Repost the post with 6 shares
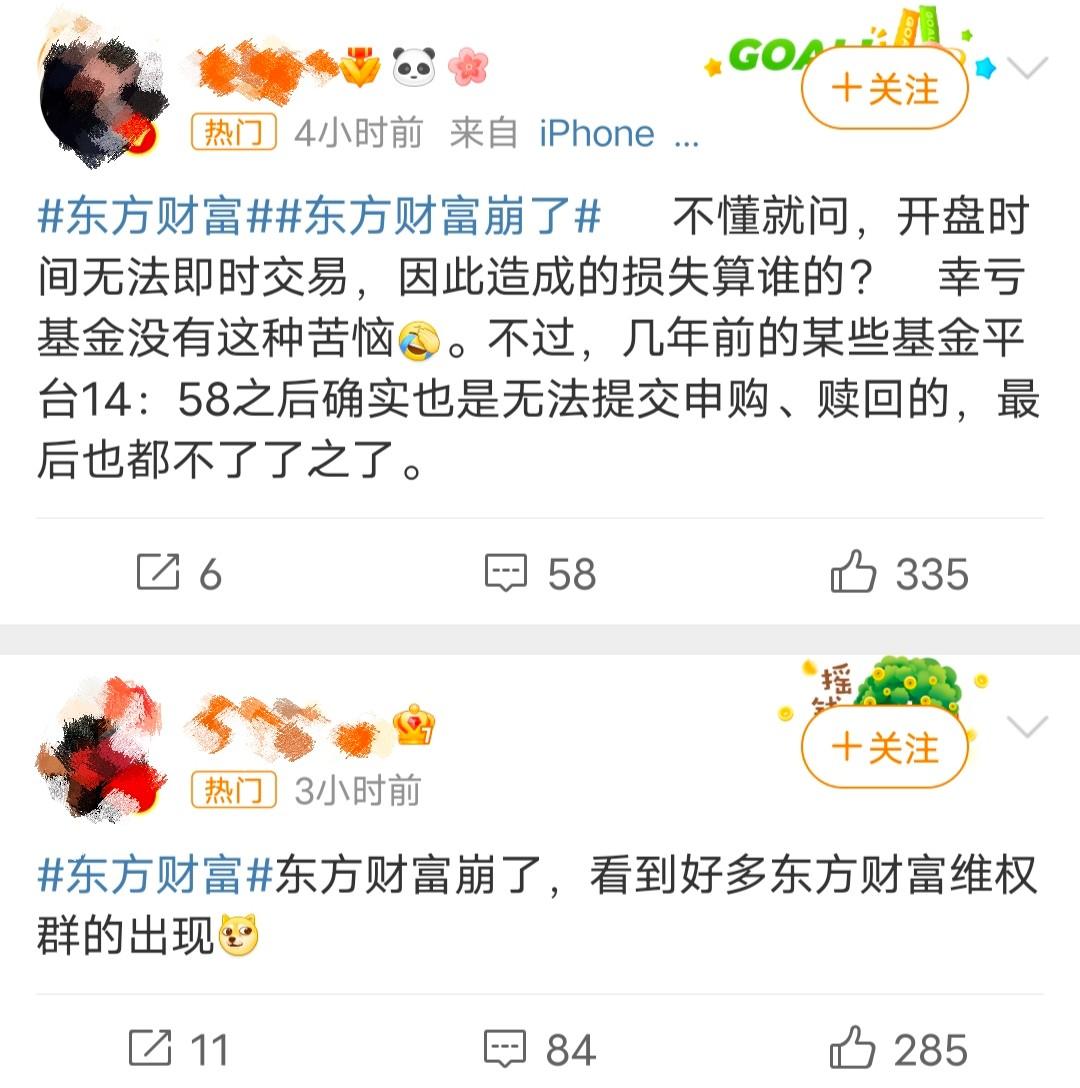Viewport: 1080px width, 1088px height. 179,573
